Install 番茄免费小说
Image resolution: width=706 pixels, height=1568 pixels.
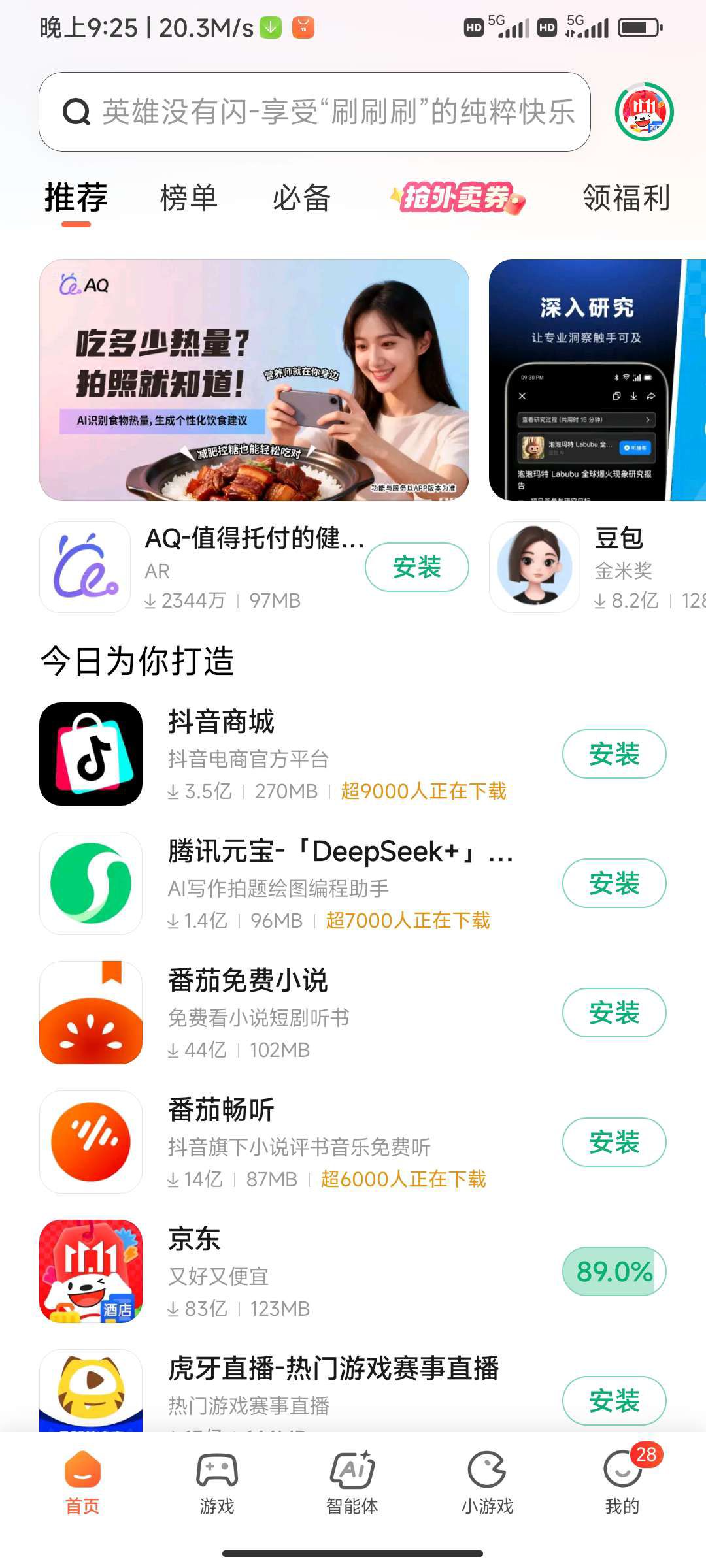pos(614,1013)
